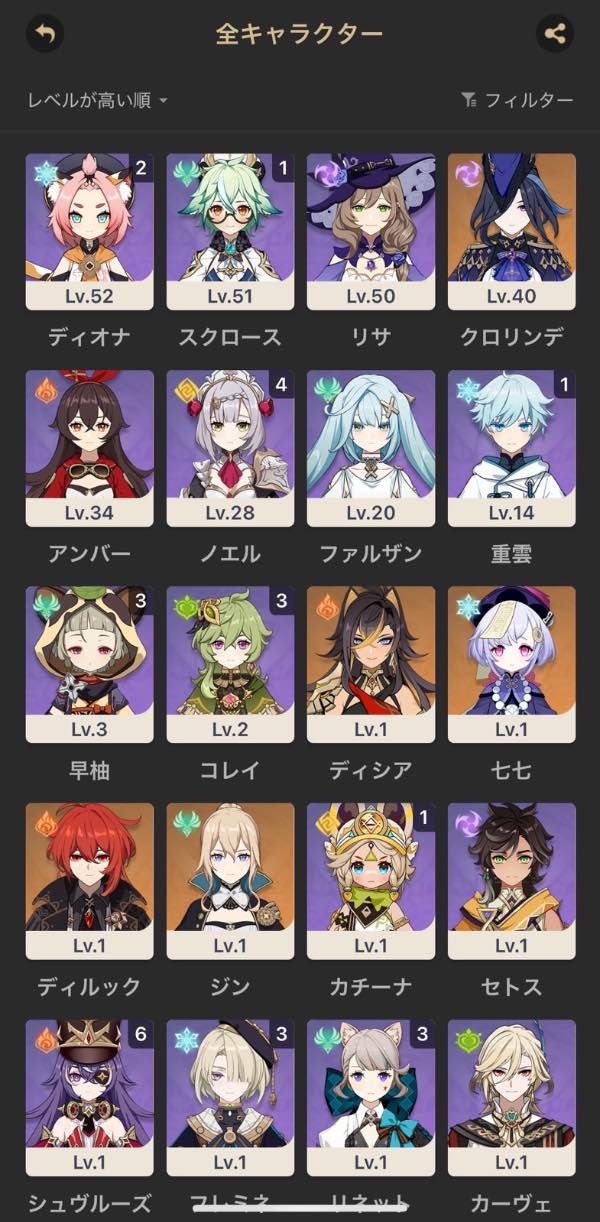The width and height of the screenshot is (600, 1222).
Task: Open 七七 character card
Action: [x=511, y=664]
